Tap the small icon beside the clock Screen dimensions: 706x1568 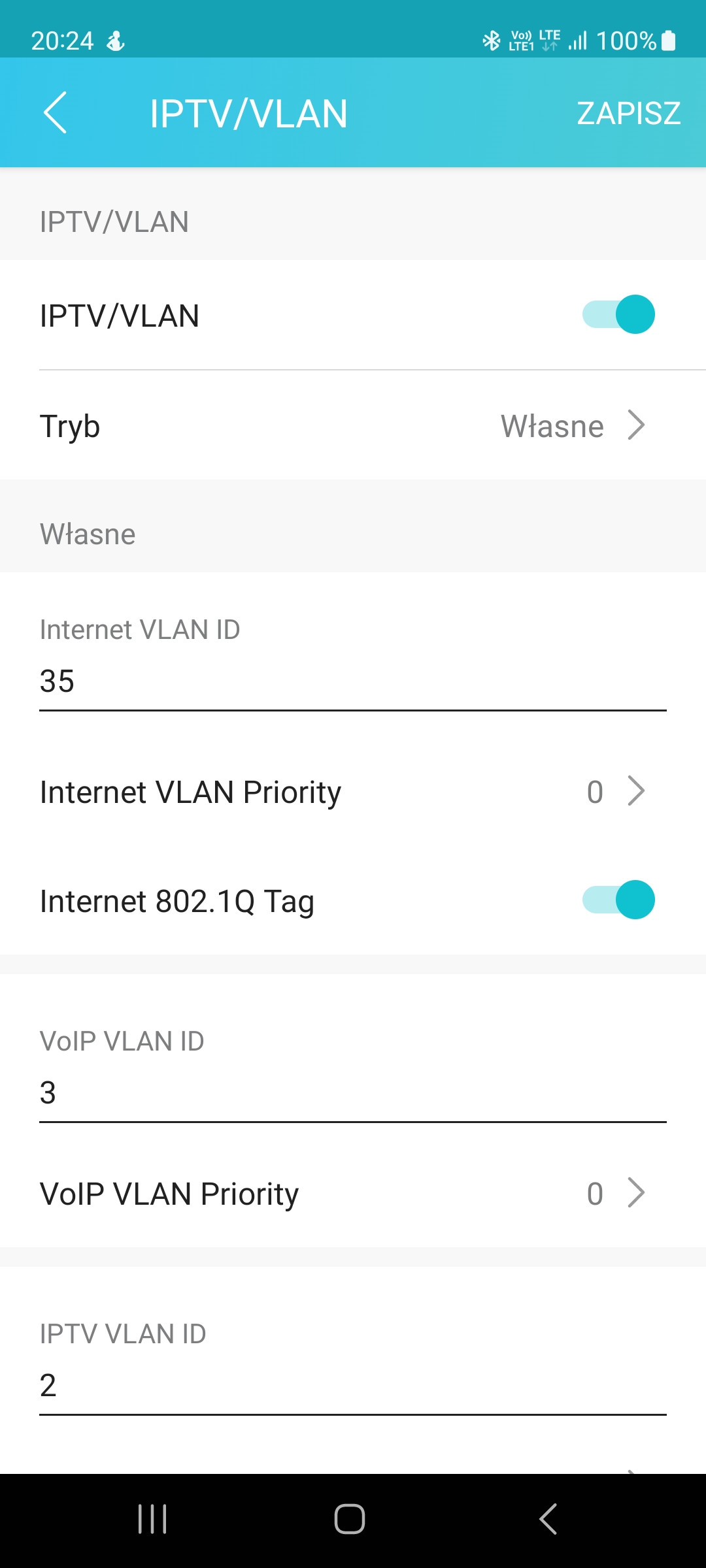[x=114, y=41]
